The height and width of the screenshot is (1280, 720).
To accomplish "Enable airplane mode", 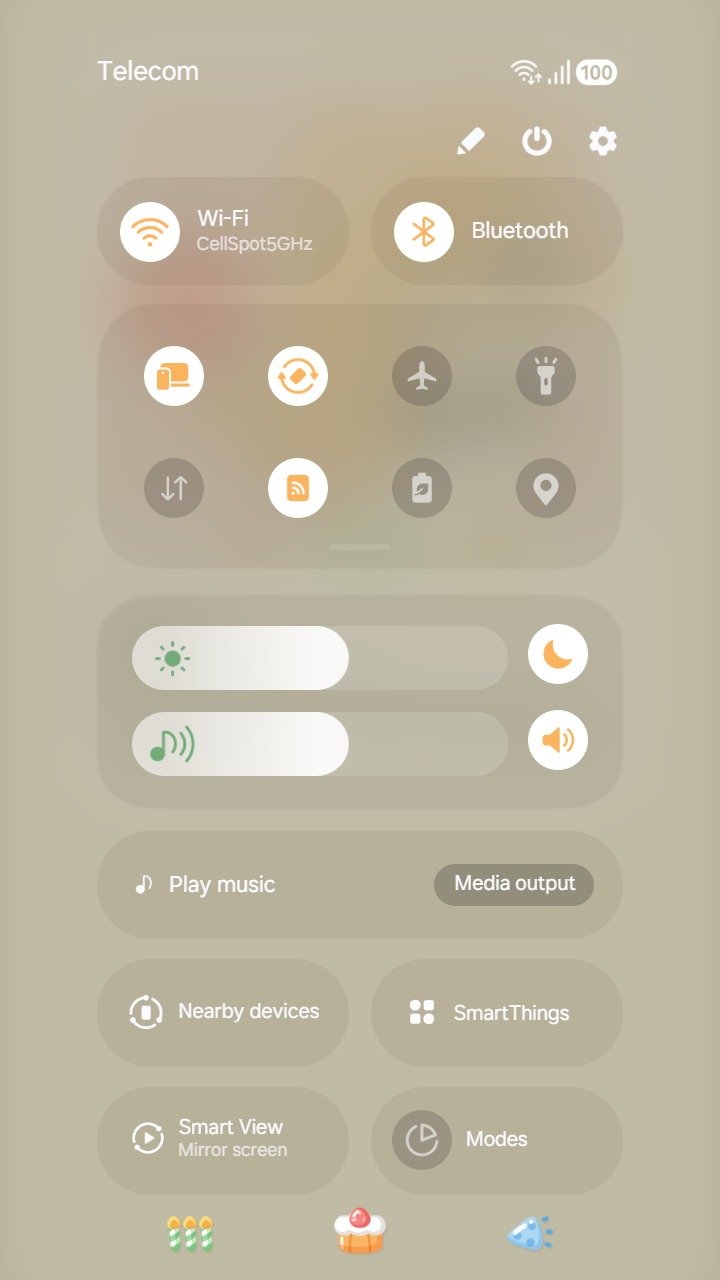I will coord(422,376).
